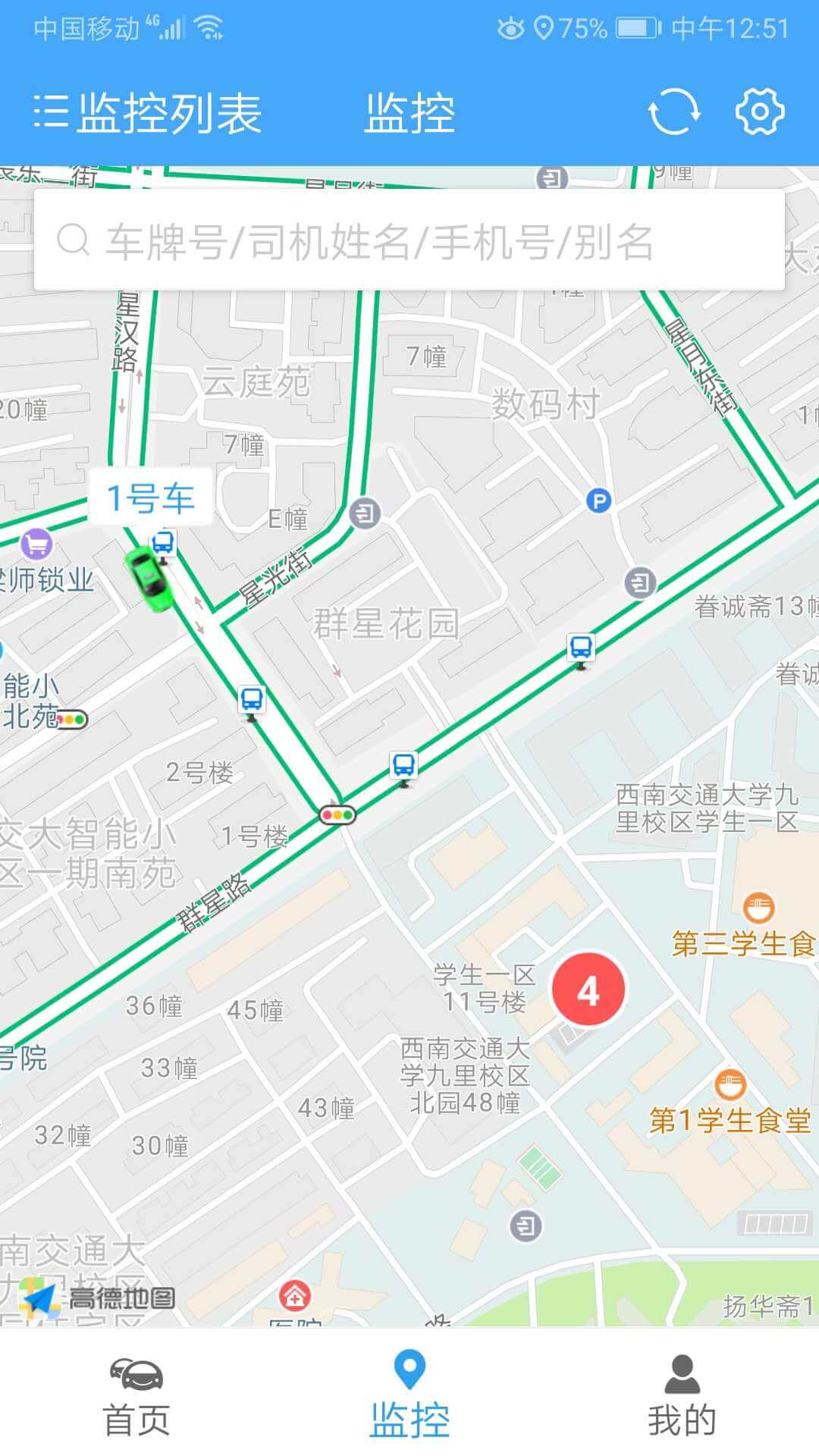Image resolution: width=819 pixels, height=1456 pixels.
Task: Open the settings gear
Action: (760, 112)
